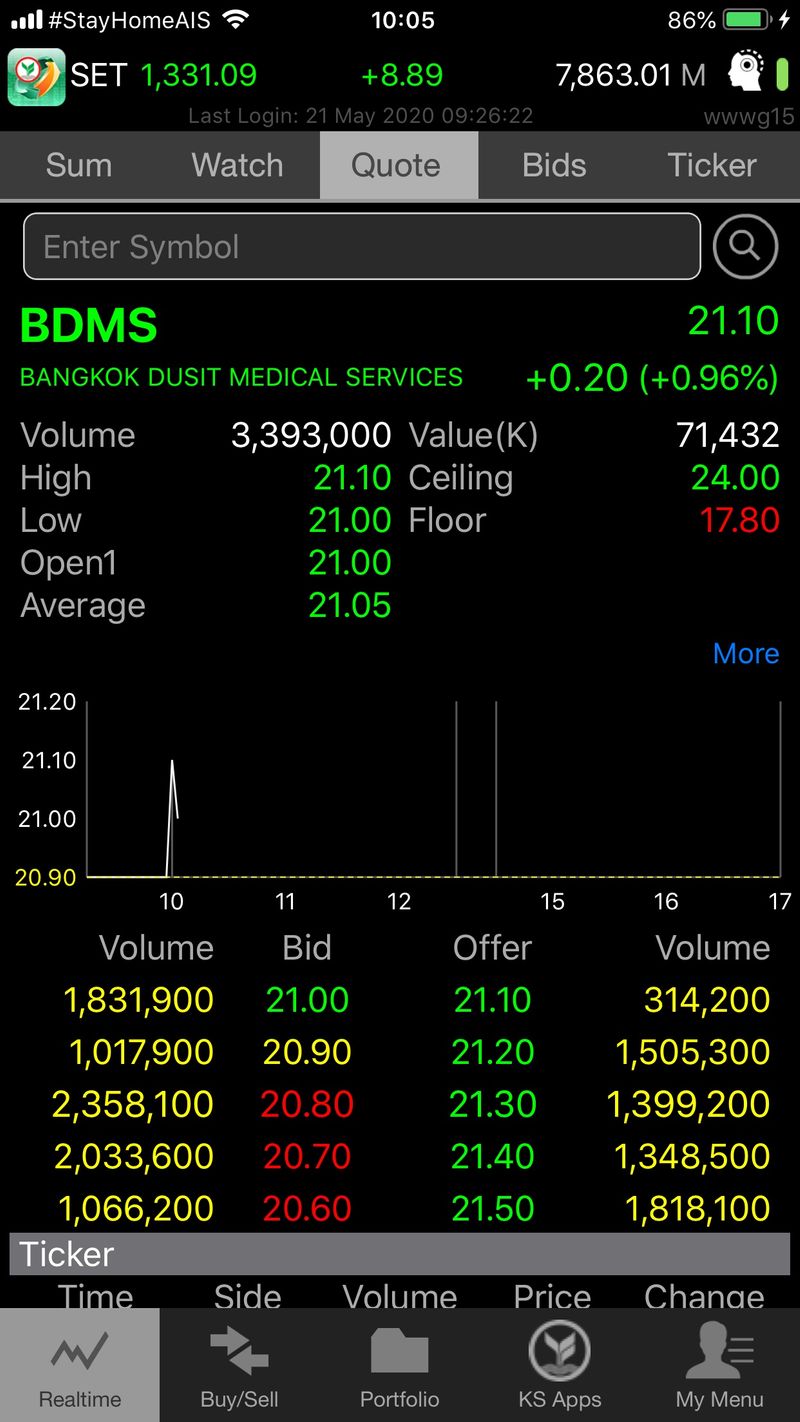Tap More to see full stock details
This screenshot has width=800, height=1422.
click(746, 653)
